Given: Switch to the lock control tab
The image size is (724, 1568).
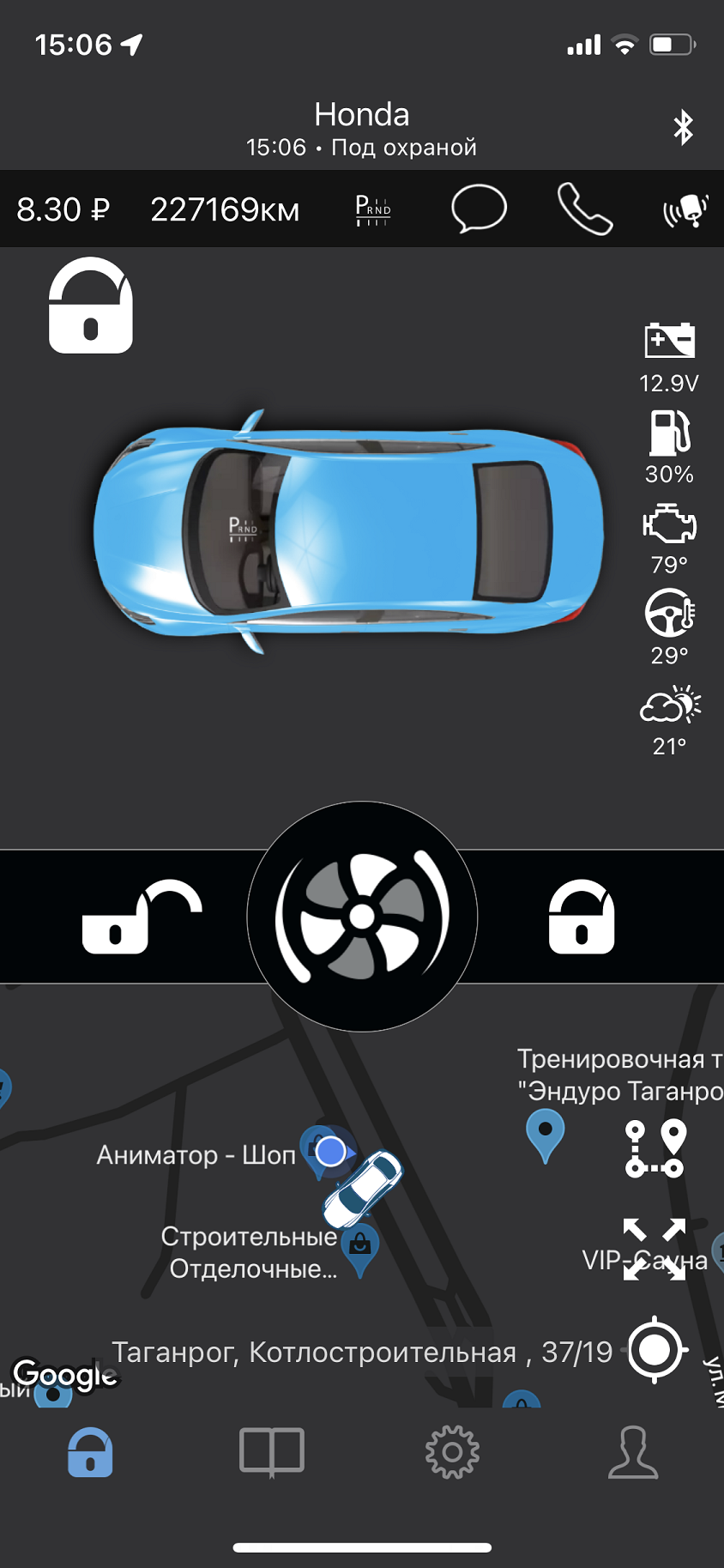Looking at the screenshot, I should pos(91,1452).
